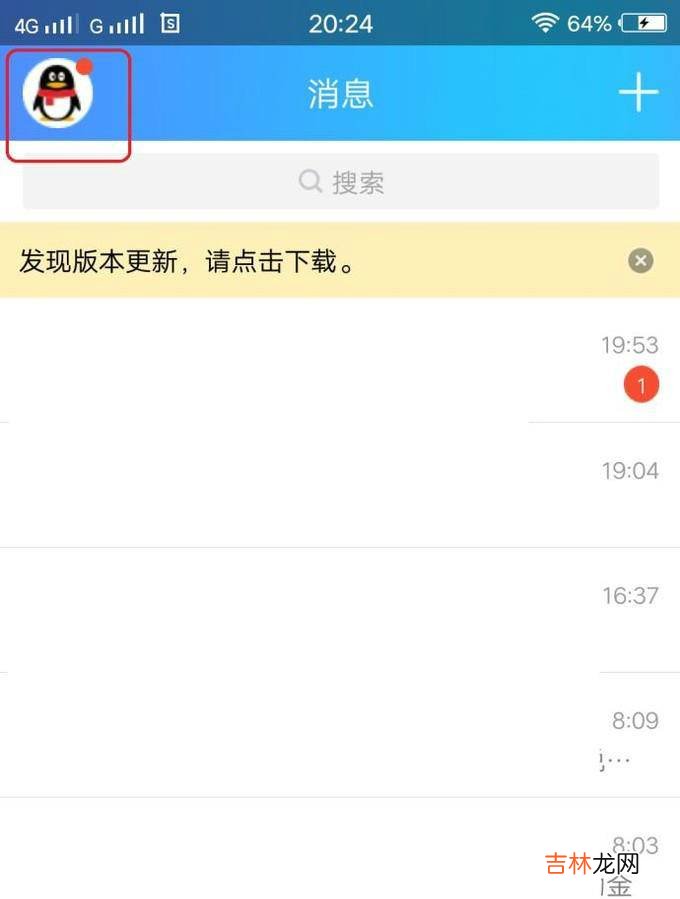Open the 搜索 search box
The image size is (680, 899).
click(x=340, y=182)
